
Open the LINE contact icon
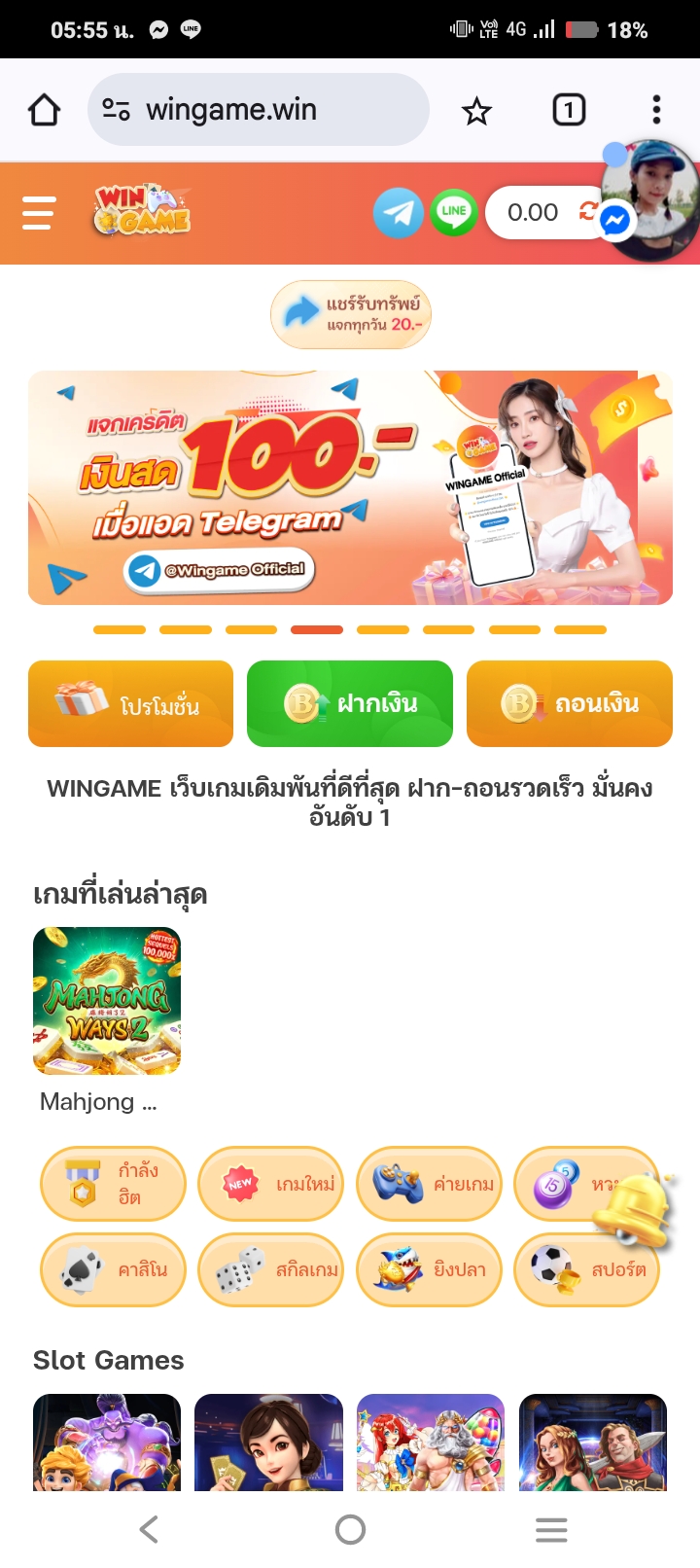click(453, 212)
